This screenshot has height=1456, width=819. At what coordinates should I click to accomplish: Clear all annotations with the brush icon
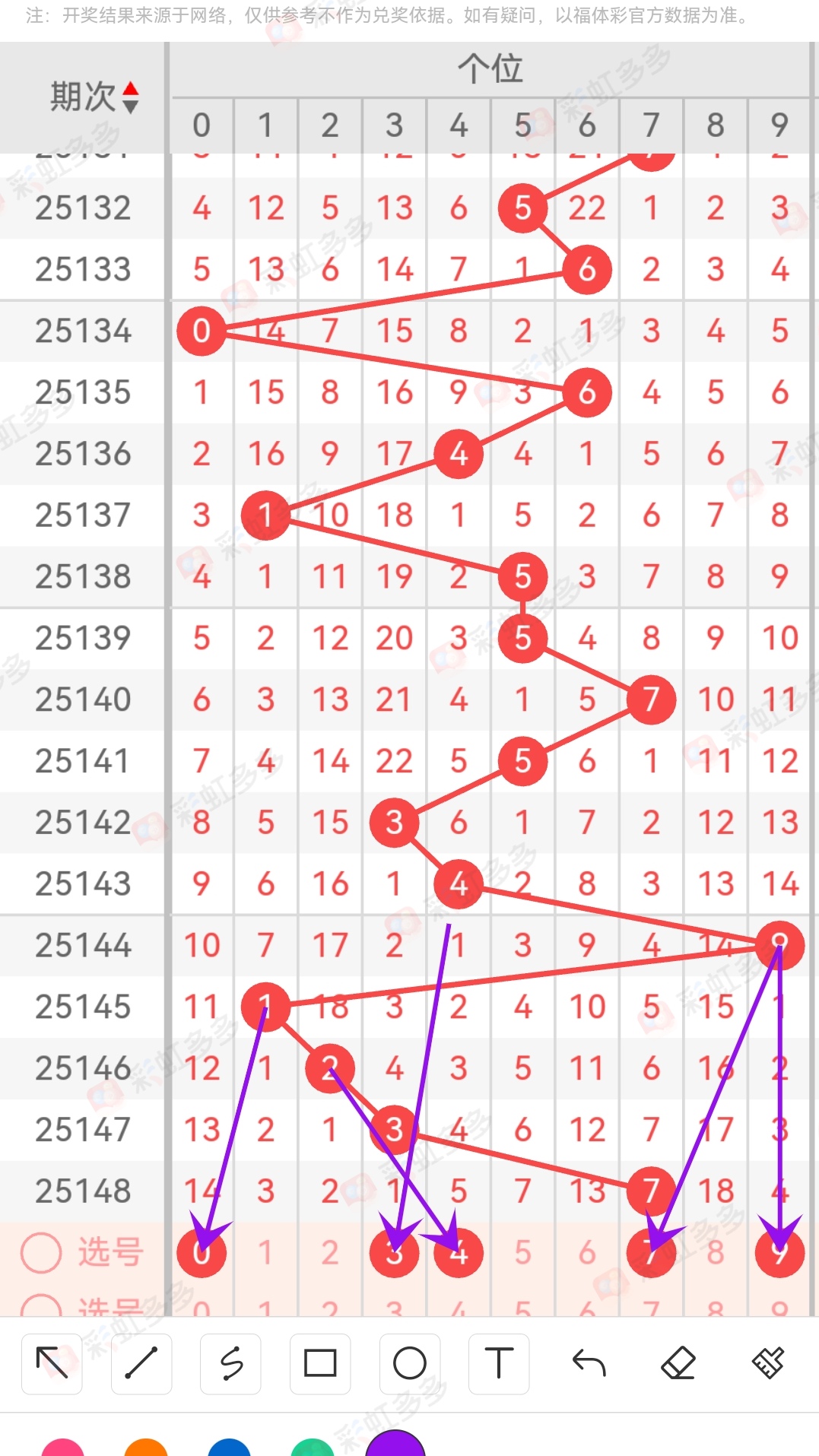[x=767, y=1364]
